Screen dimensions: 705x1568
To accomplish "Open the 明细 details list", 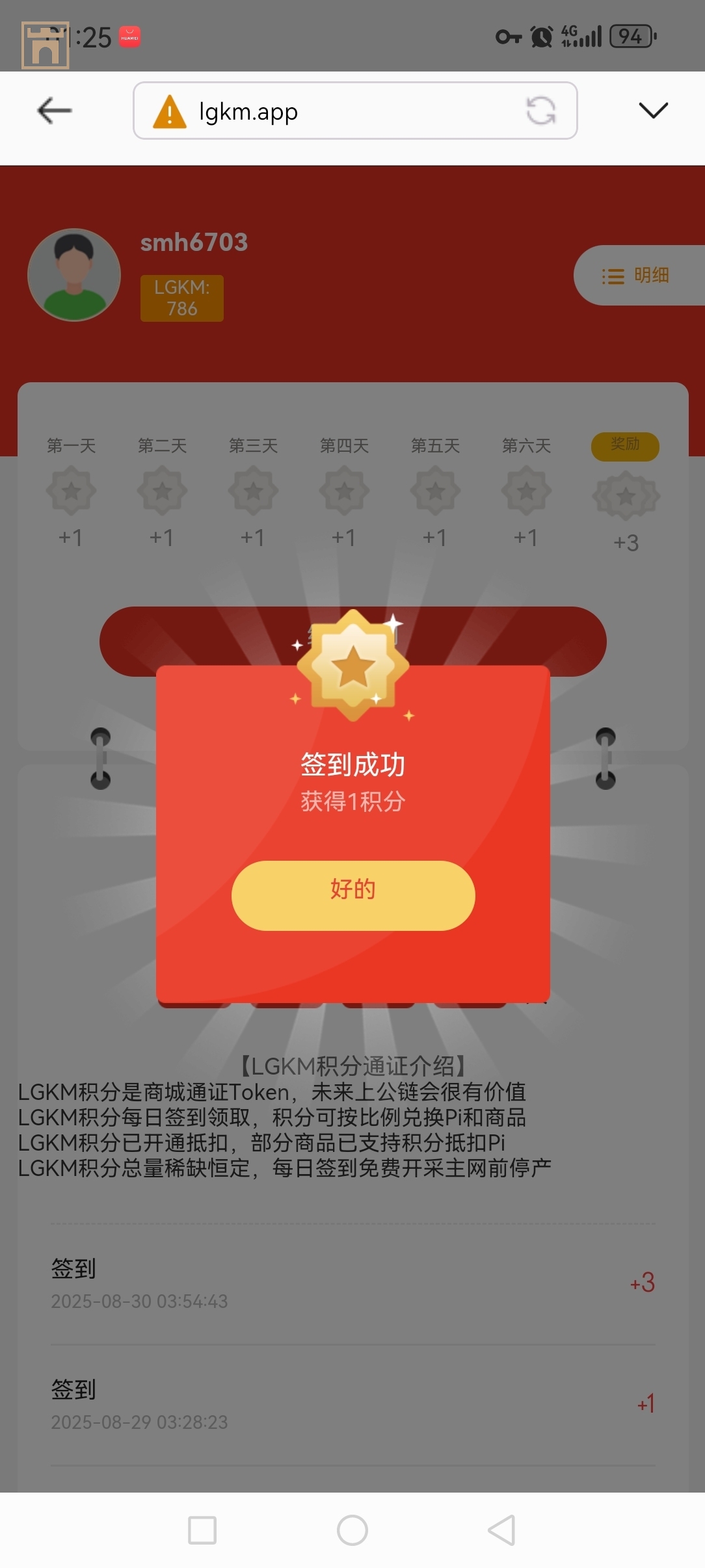I will [637, 276].
